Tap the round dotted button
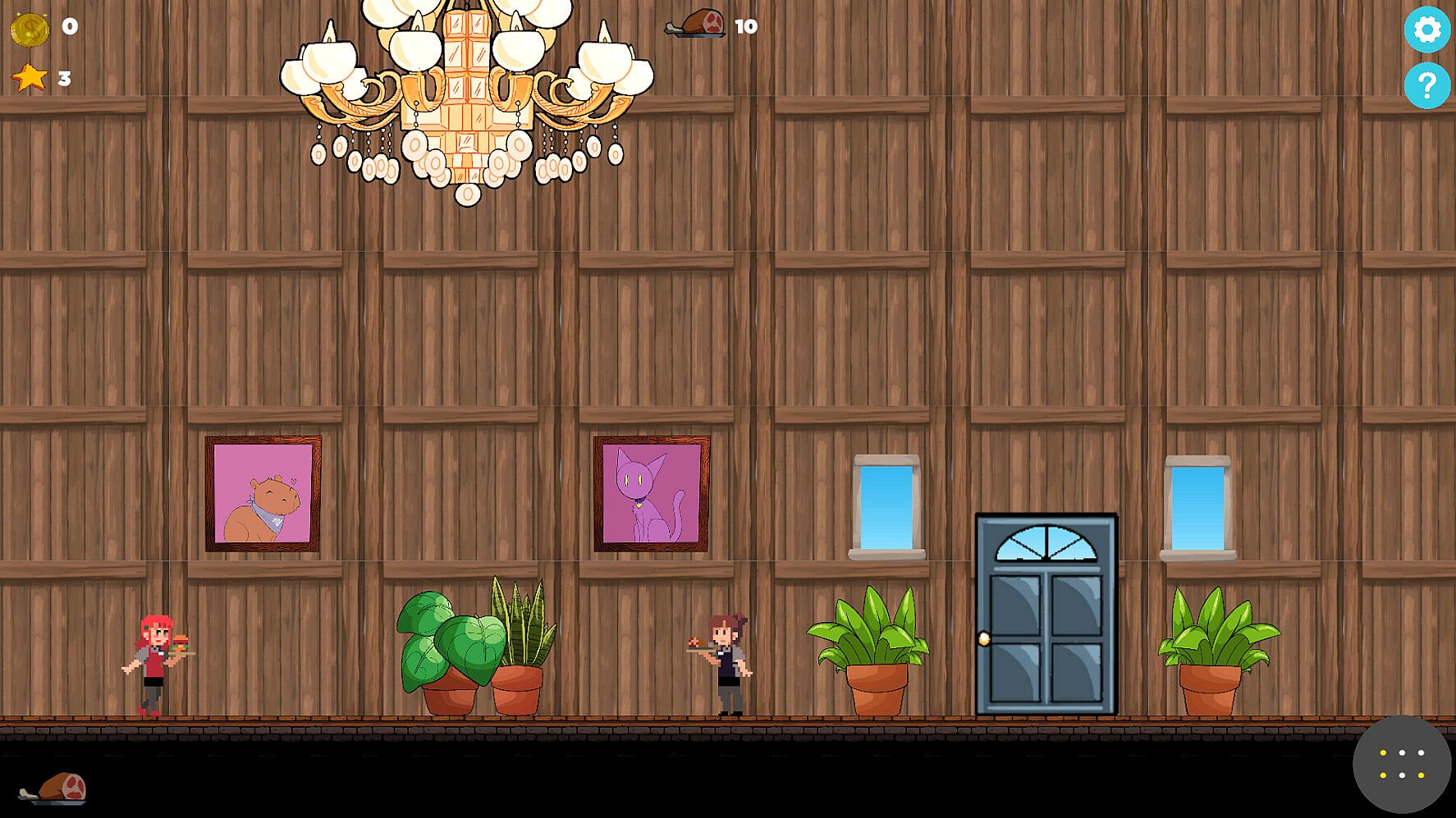Viewport: 1456px width, 818px height. coord(1401,765)
